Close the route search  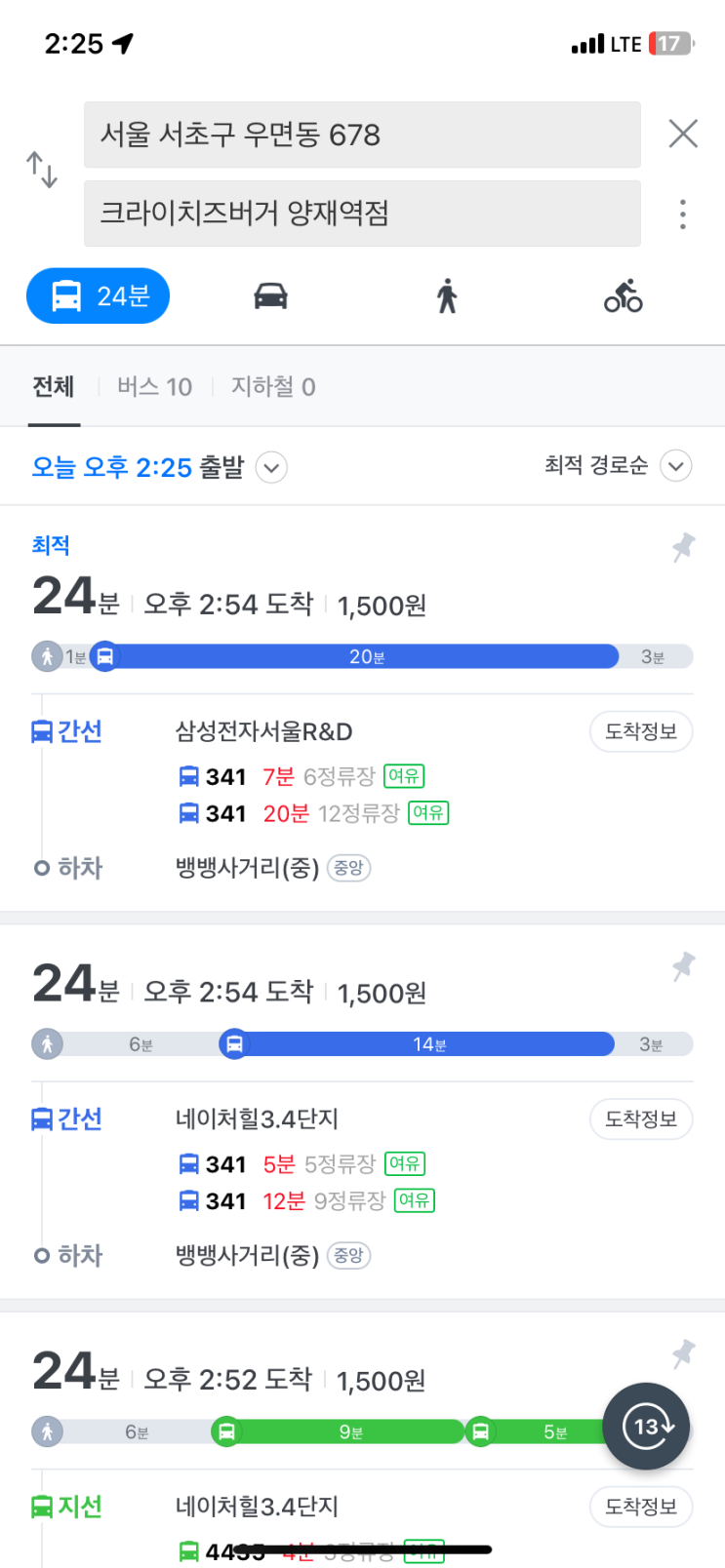(x=683, y=134)
